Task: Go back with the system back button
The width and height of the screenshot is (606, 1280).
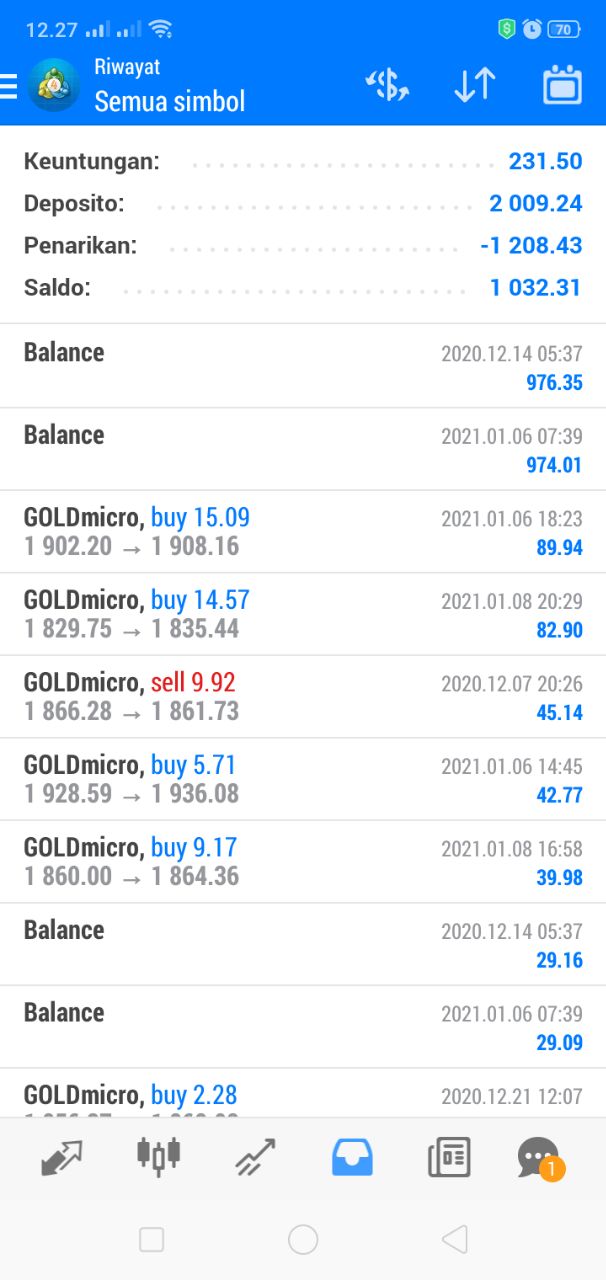Action: [x=454, y=1240]
